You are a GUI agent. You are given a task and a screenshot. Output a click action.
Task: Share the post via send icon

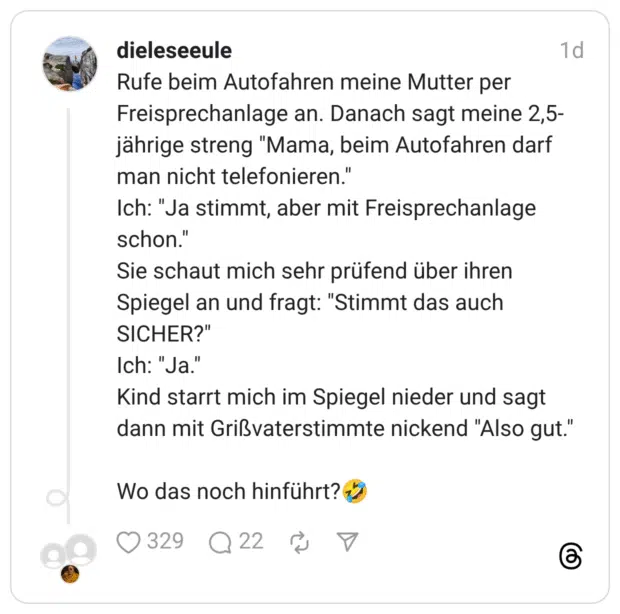point(347,542)
